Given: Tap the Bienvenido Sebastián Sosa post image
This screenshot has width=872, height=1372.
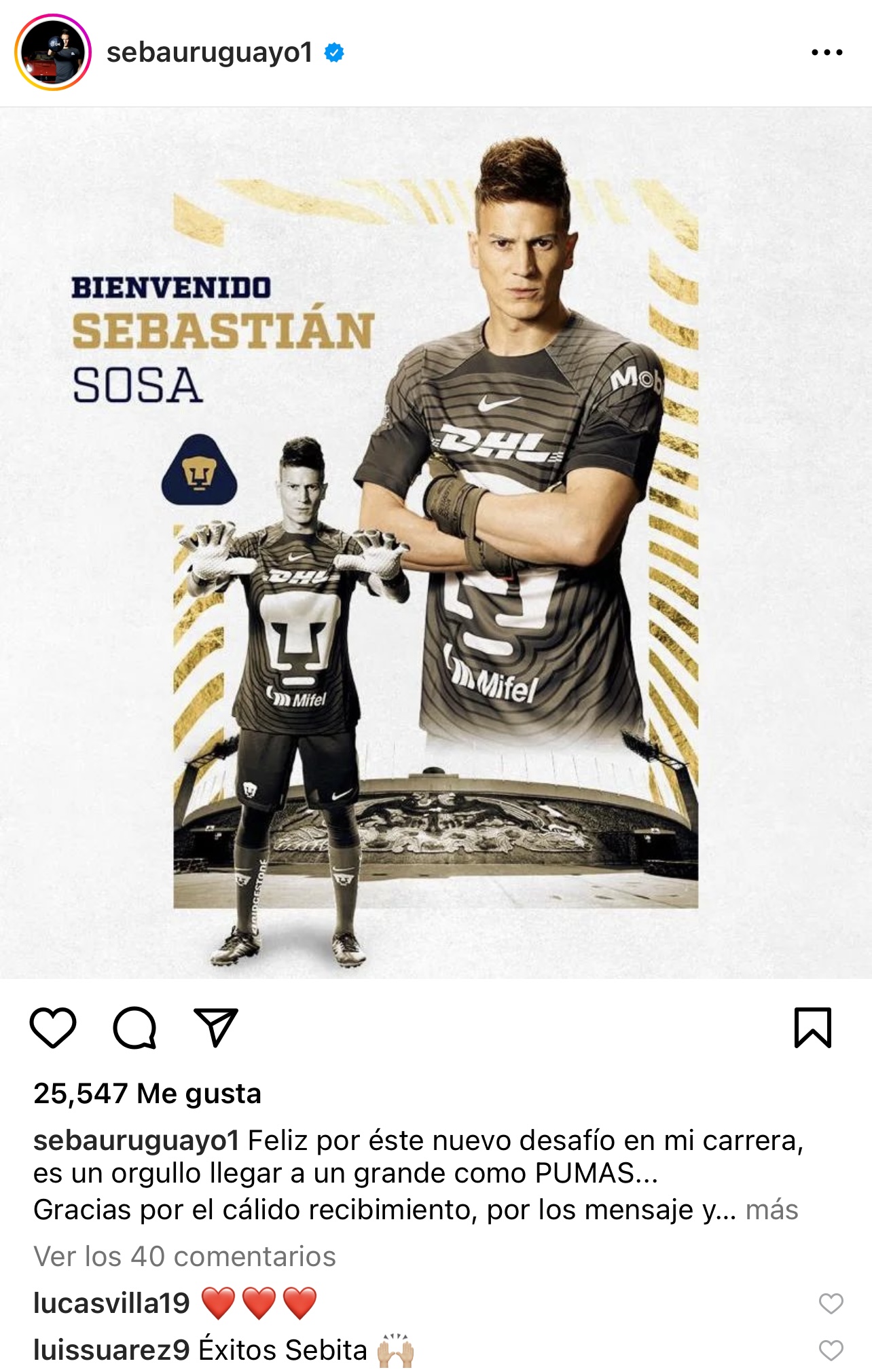Looking at the screenshot, I should (x=436, y=543).
